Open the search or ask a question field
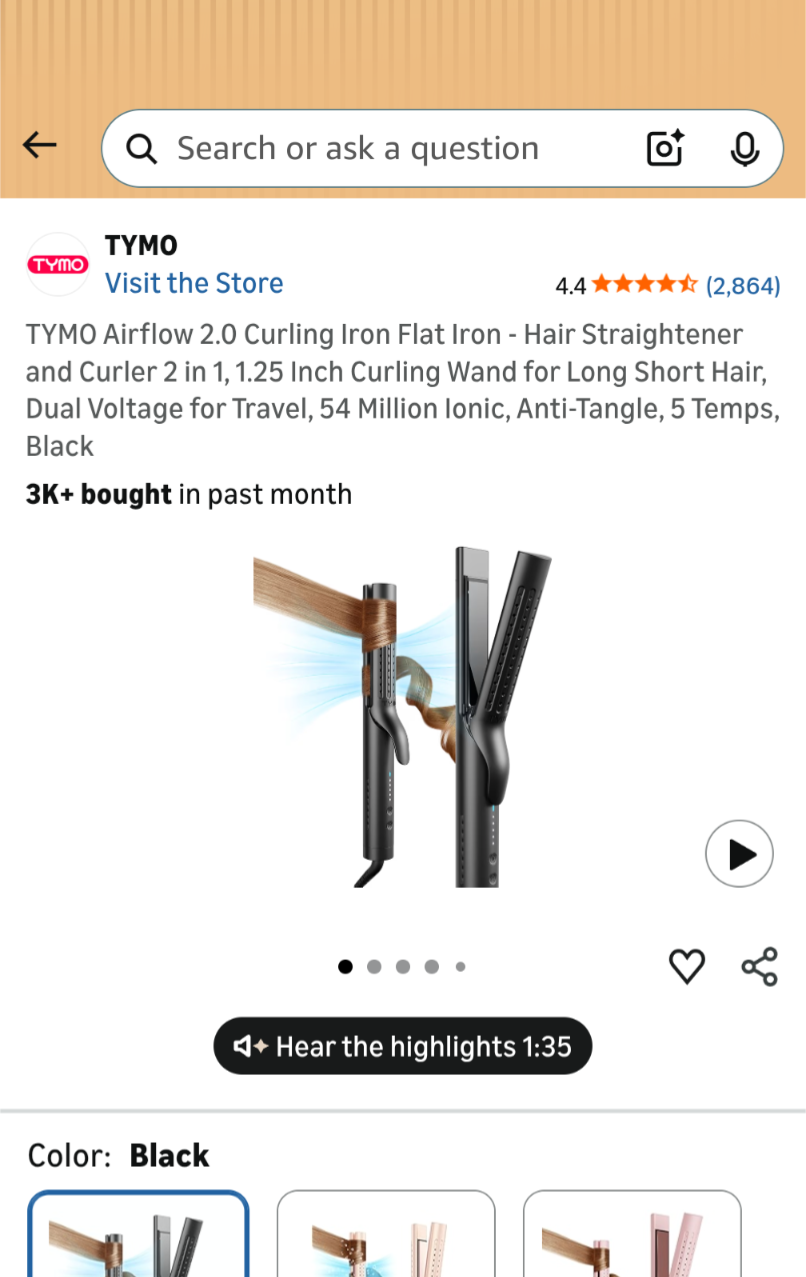This screenshot has height=1277, width=806. (380, 149)
